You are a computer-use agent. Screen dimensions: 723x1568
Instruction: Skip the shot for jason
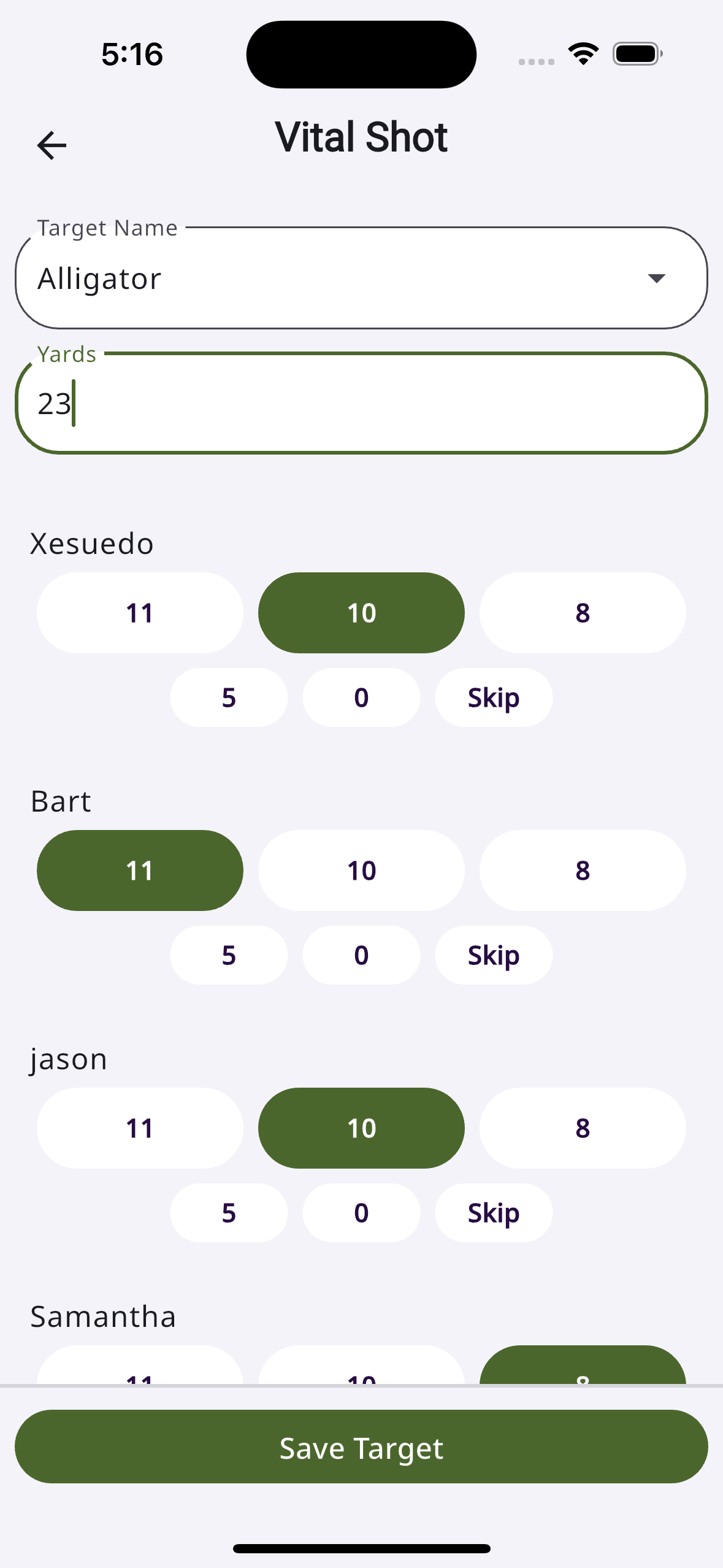493,1213
